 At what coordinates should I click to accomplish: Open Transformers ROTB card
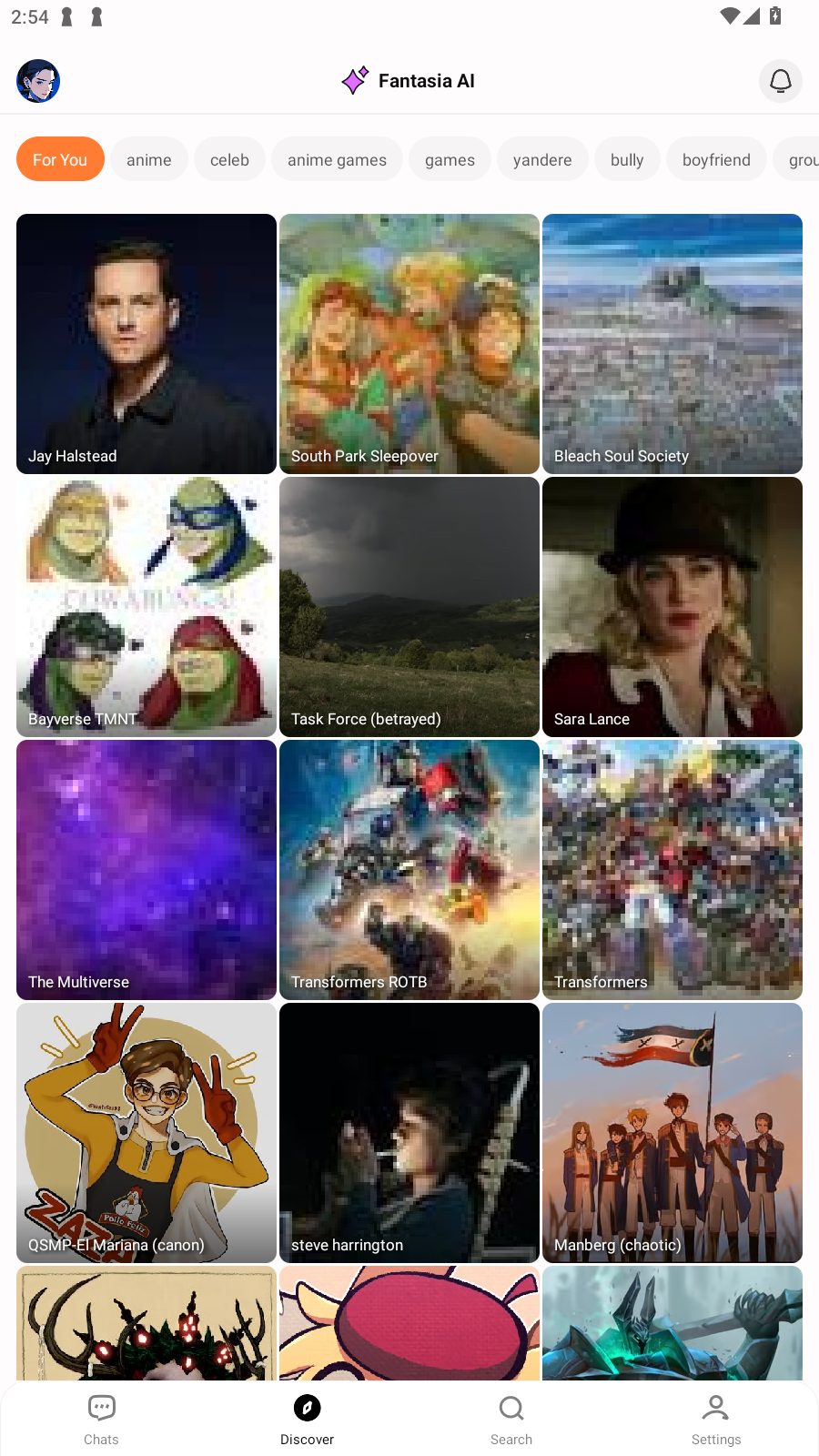point(409,869)
